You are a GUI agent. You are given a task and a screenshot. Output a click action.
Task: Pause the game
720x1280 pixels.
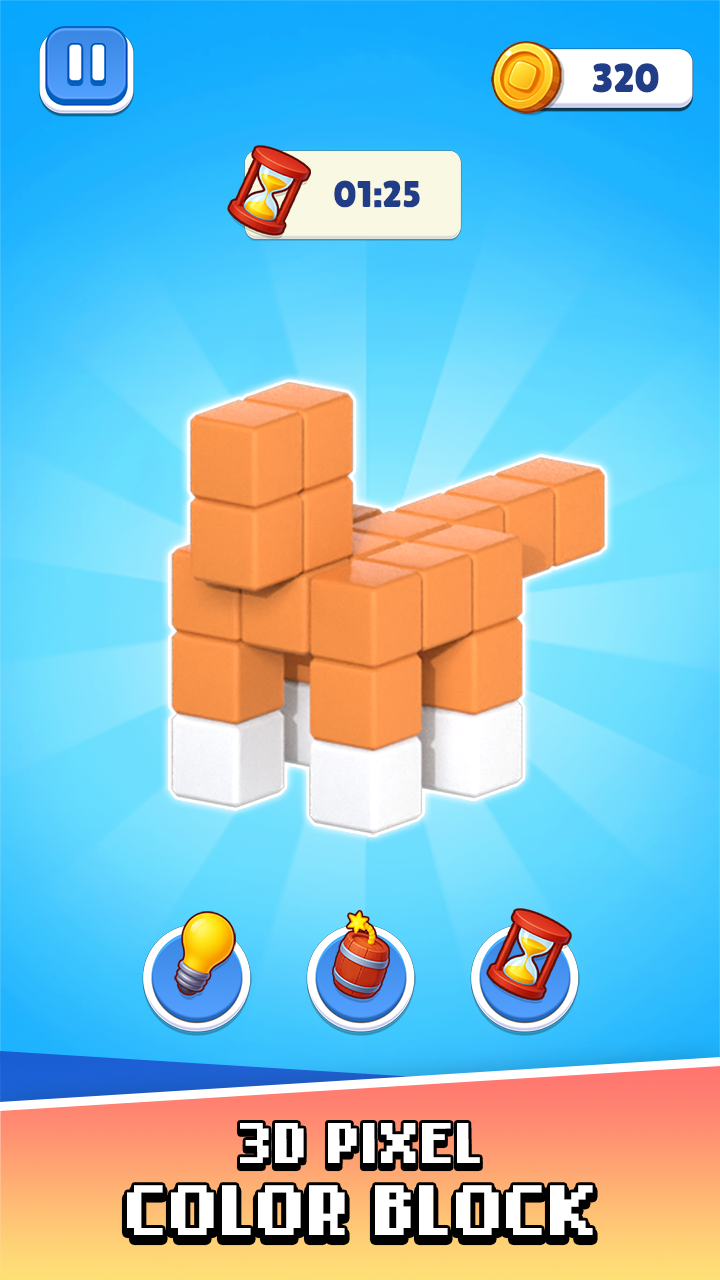pyautogui.click(x=86, y=68)
